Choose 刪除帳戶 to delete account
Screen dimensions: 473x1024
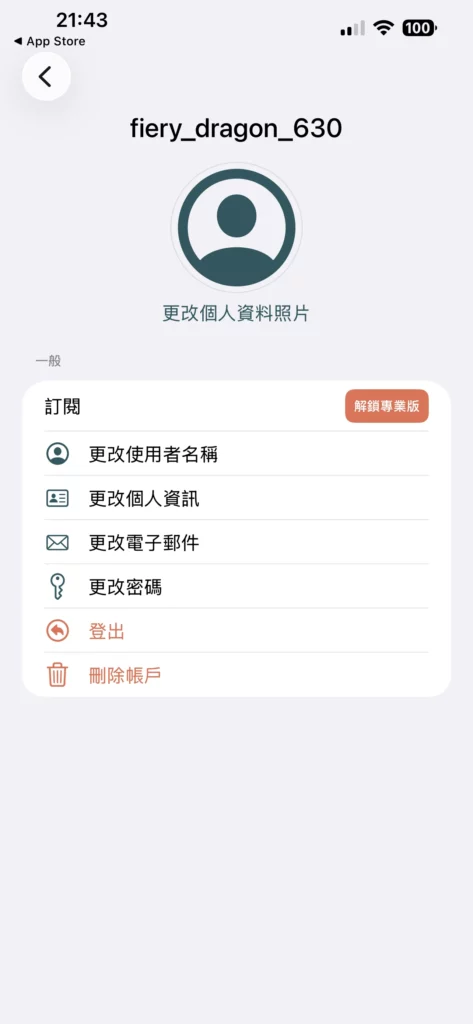pyautogui.click(x=236, y=675)
